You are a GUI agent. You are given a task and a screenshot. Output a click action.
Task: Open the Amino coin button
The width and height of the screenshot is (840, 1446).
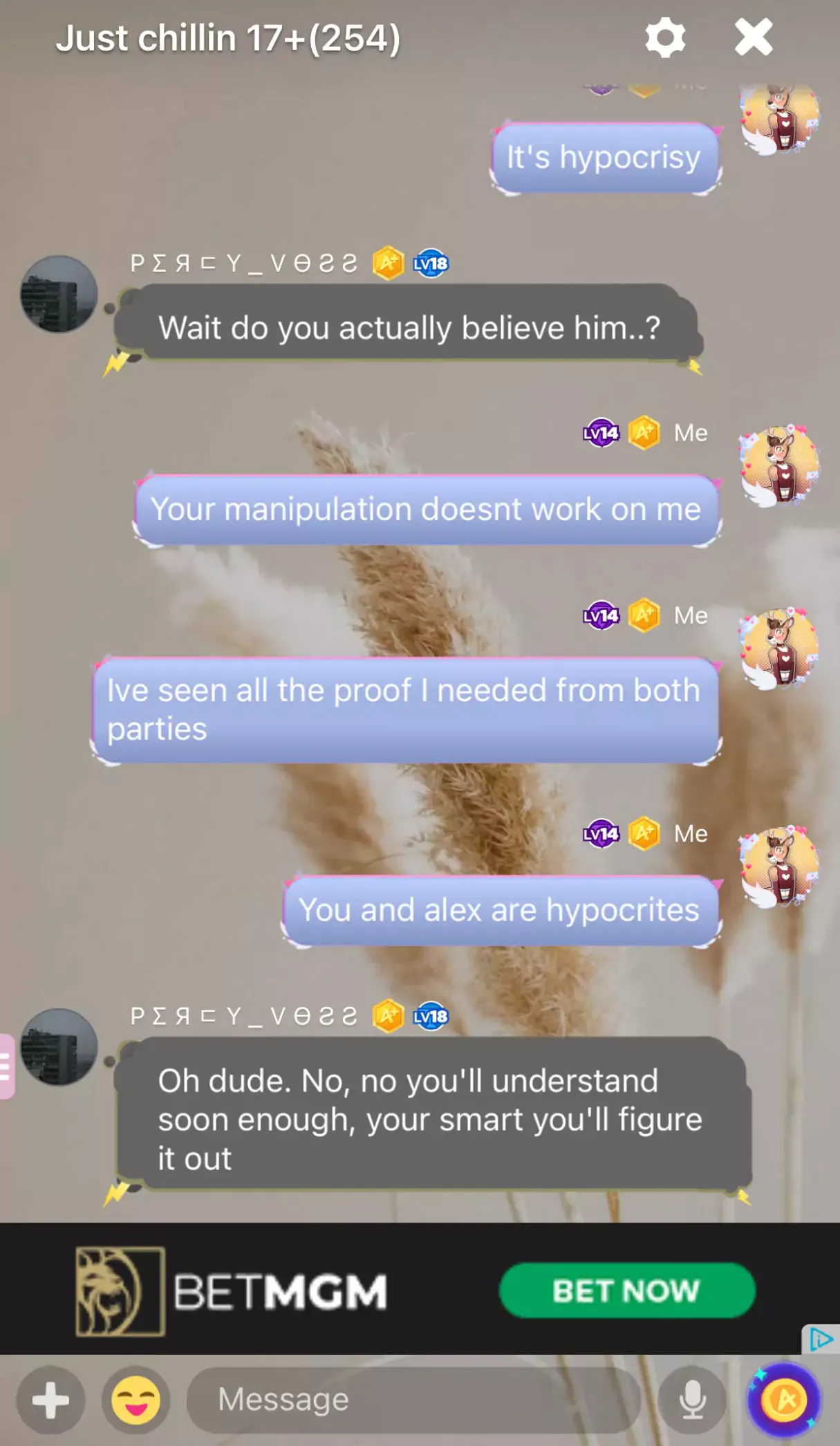[783, 1400]
